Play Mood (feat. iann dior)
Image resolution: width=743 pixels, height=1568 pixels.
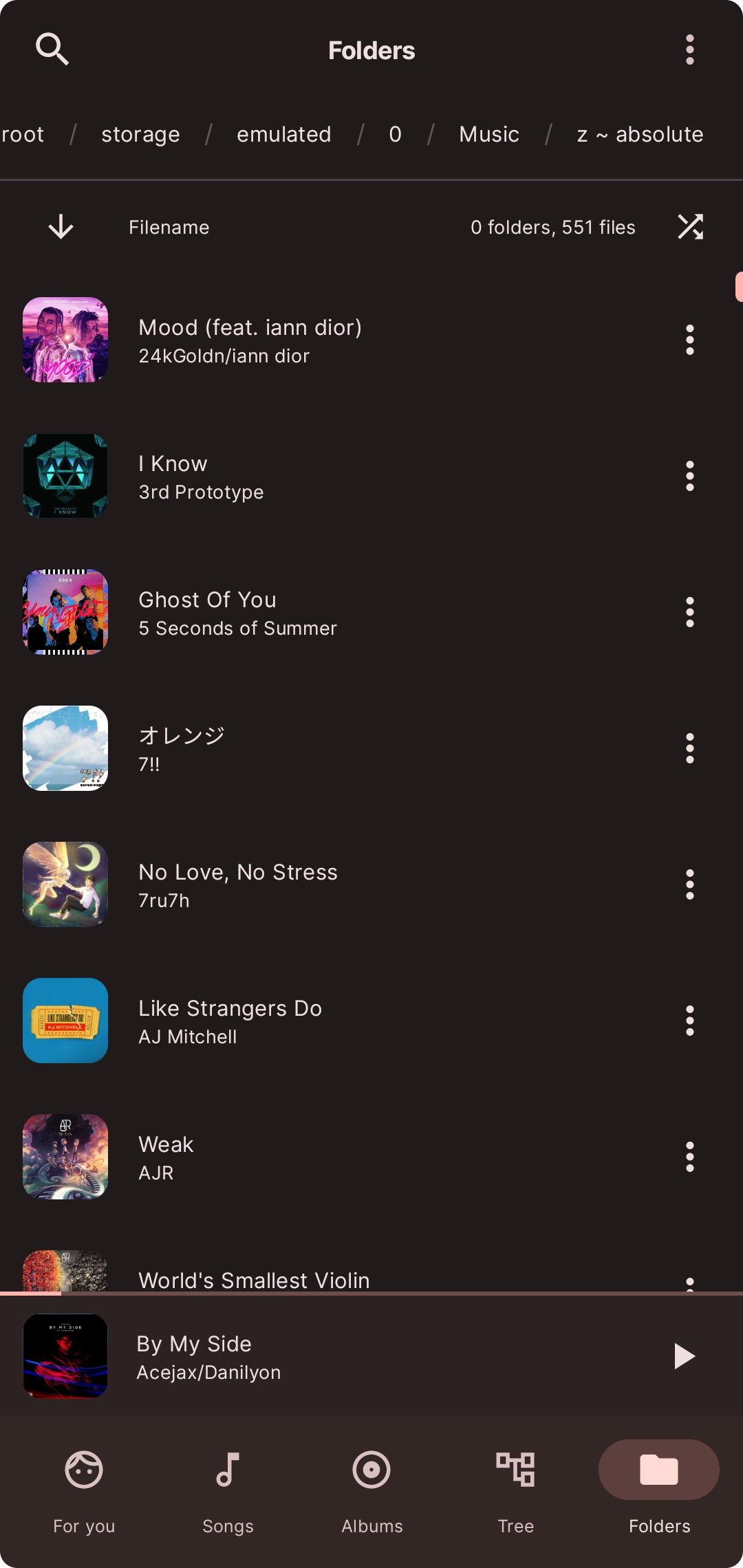coord(250,340)
